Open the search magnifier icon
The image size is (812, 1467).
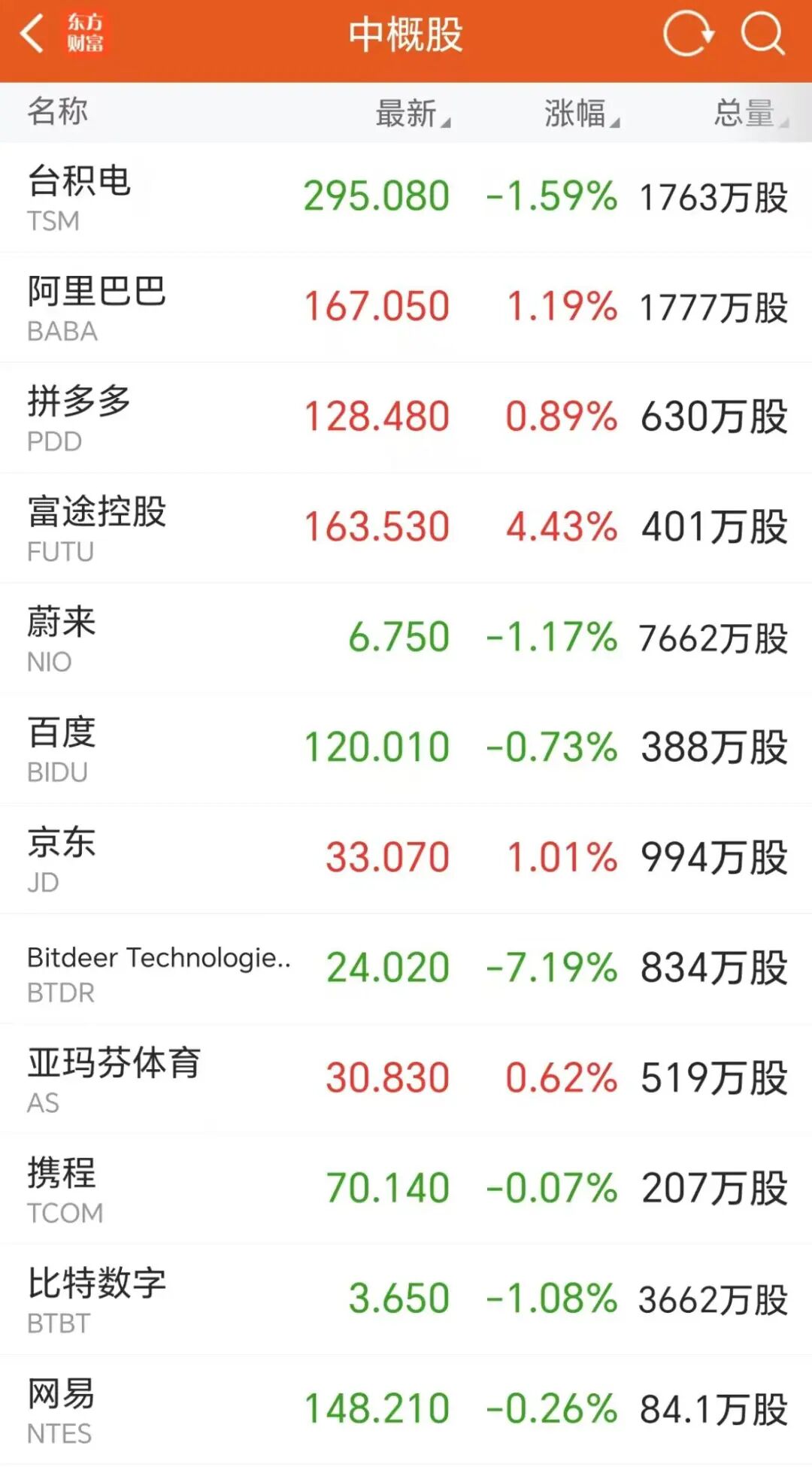tap(762, 35)
